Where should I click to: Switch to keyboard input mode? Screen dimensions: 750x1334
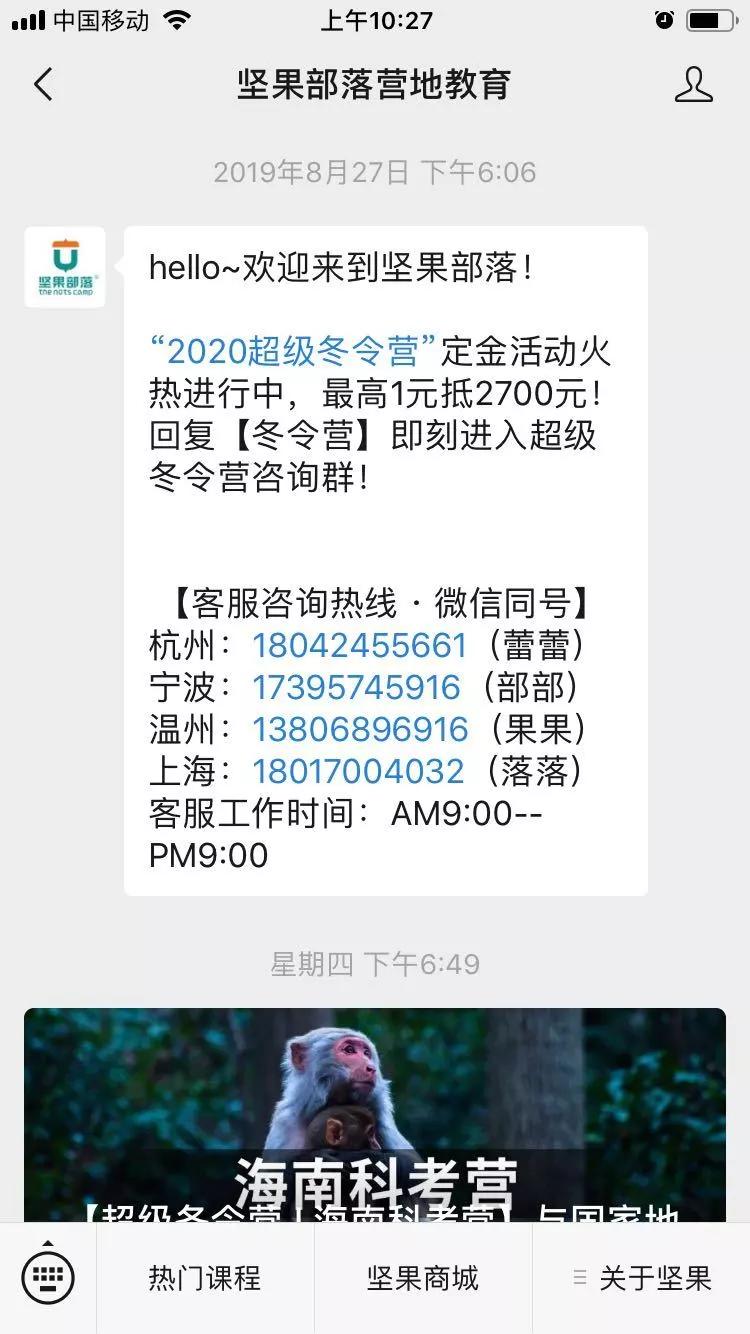click(x=48, y=1278)
